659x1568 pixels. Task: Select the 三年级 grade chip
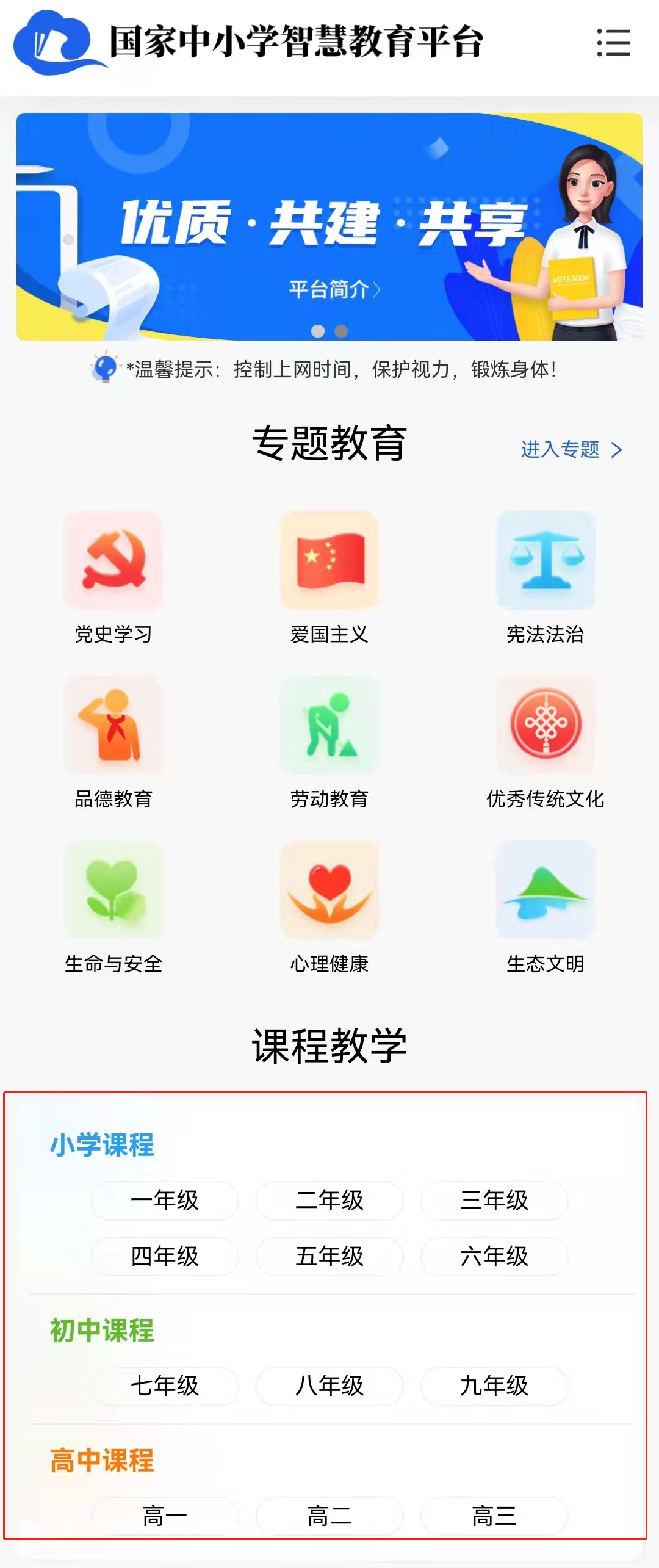coord(494,1200)
